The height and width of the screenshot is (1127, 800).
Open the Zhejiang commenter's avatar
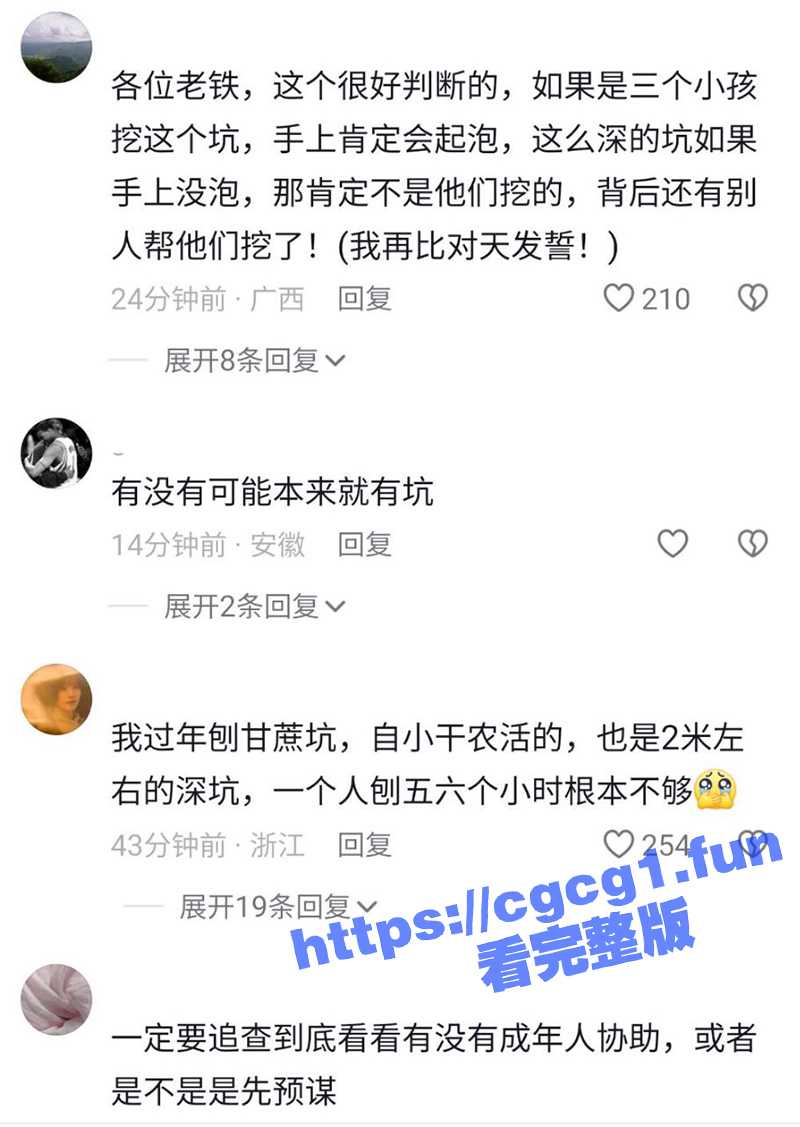56,698
